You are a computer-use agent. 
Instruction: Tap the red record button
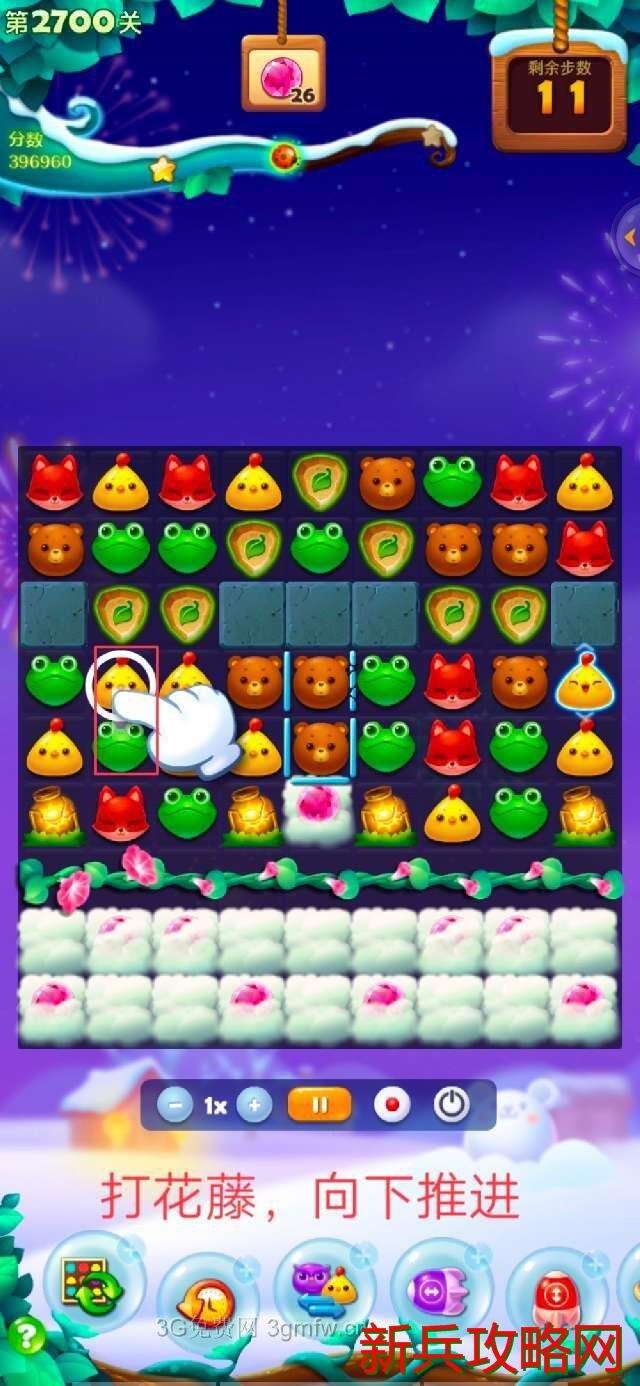[x=392, y=1106]
